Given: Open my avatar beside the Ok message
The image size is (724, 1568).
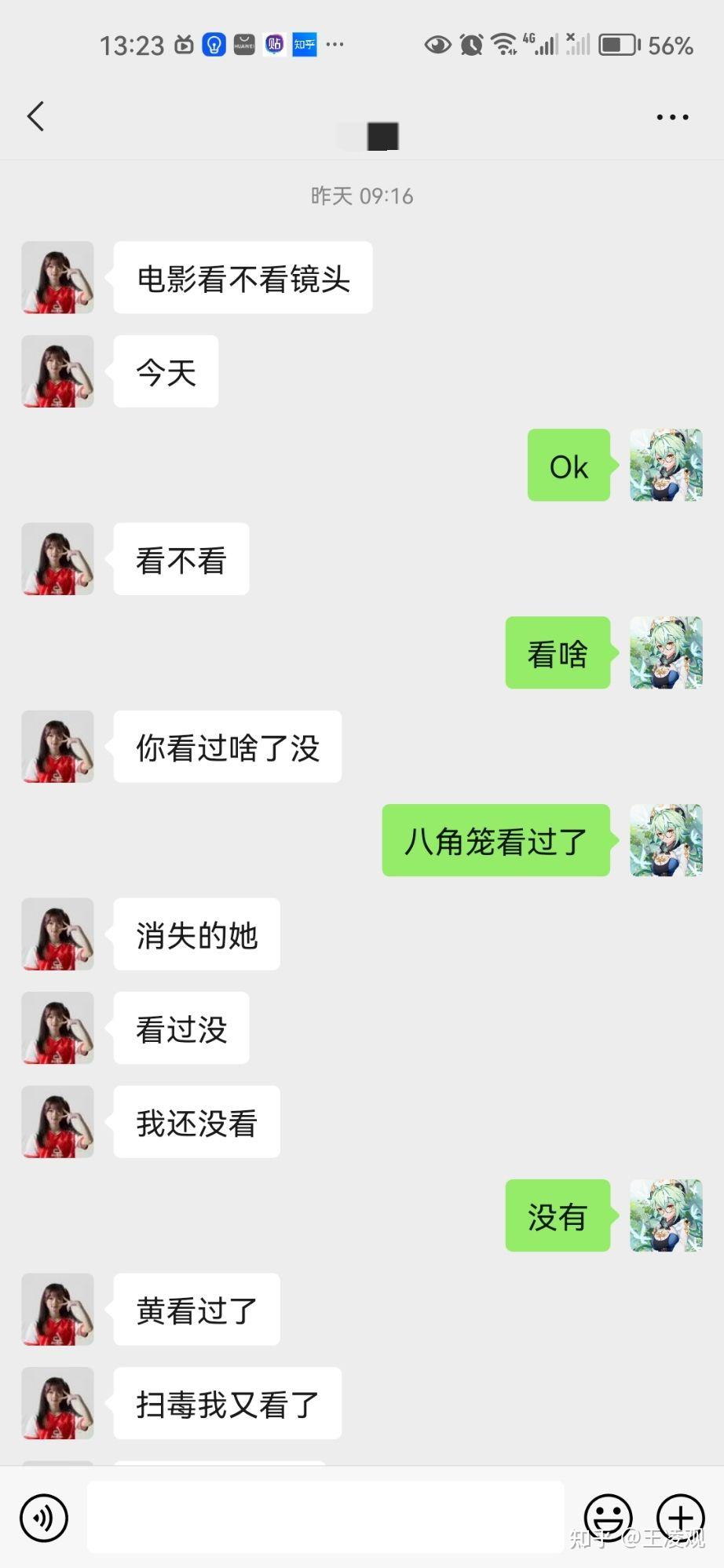Looking at the screenshot, I should coord(666,465).
